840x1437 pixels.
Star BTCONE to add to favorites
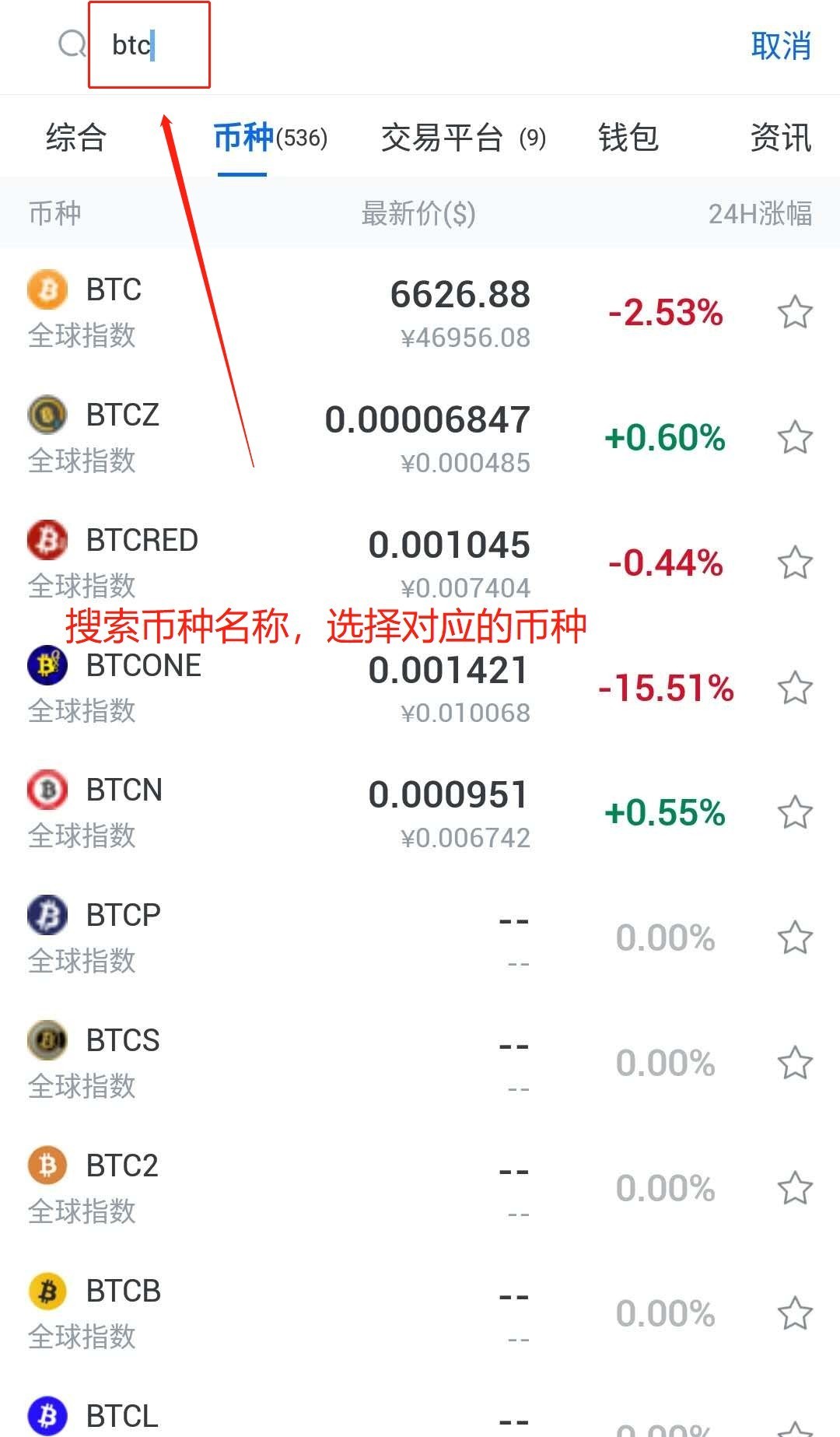point(795,688)
